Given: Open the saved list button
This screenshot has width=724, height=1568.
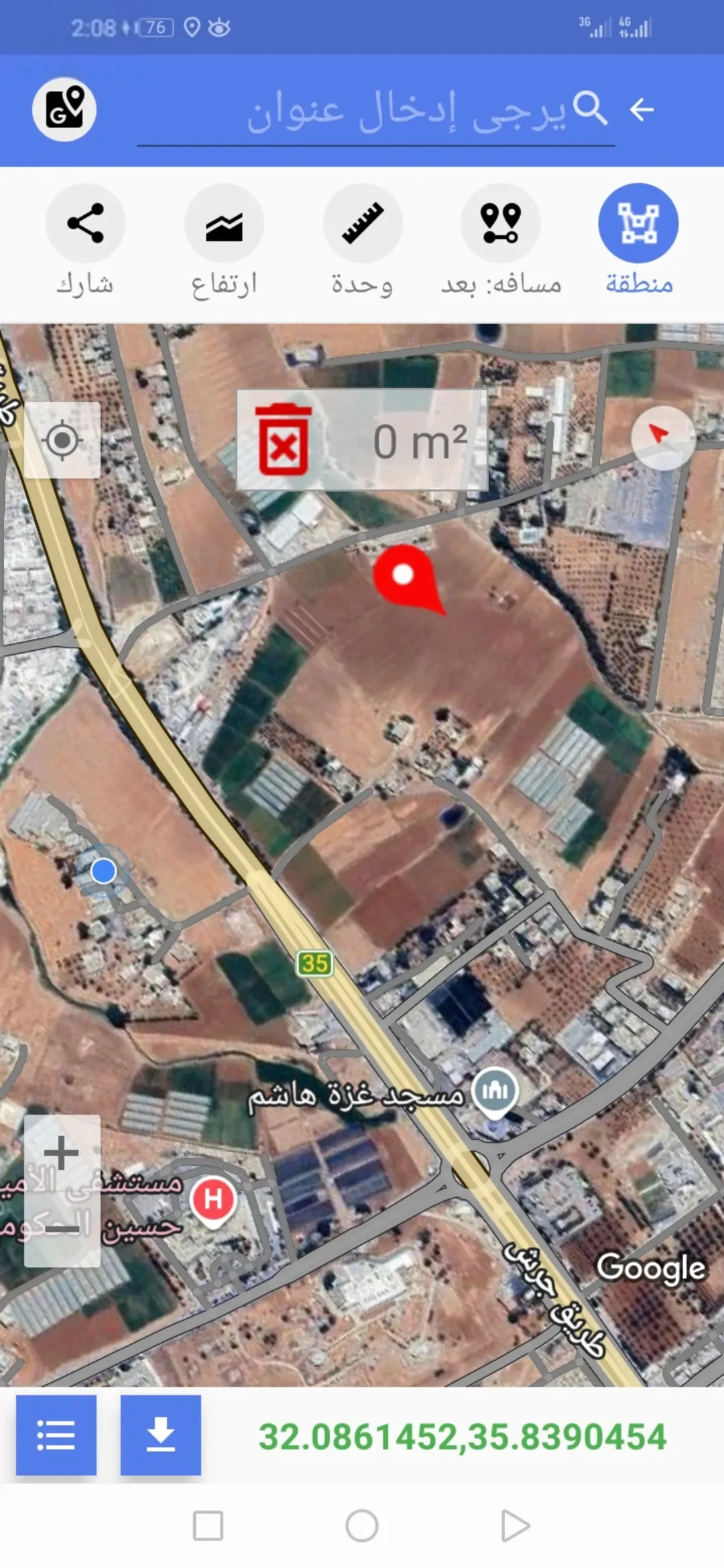Looking at the screenshot, I should pyautogui.click(x=56, y=1435).
